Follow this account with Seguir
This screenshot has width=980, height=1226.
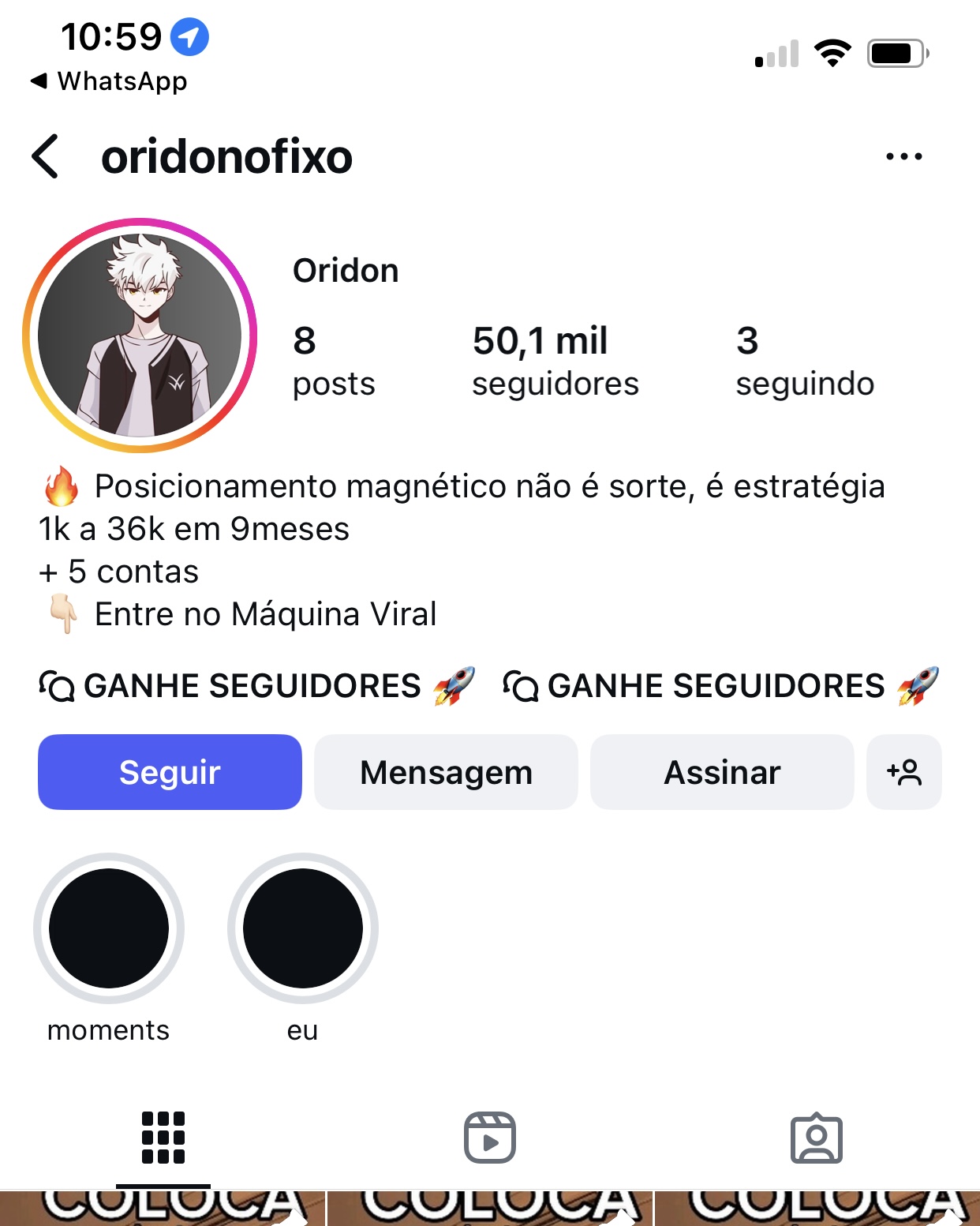(x=170, y=772)
